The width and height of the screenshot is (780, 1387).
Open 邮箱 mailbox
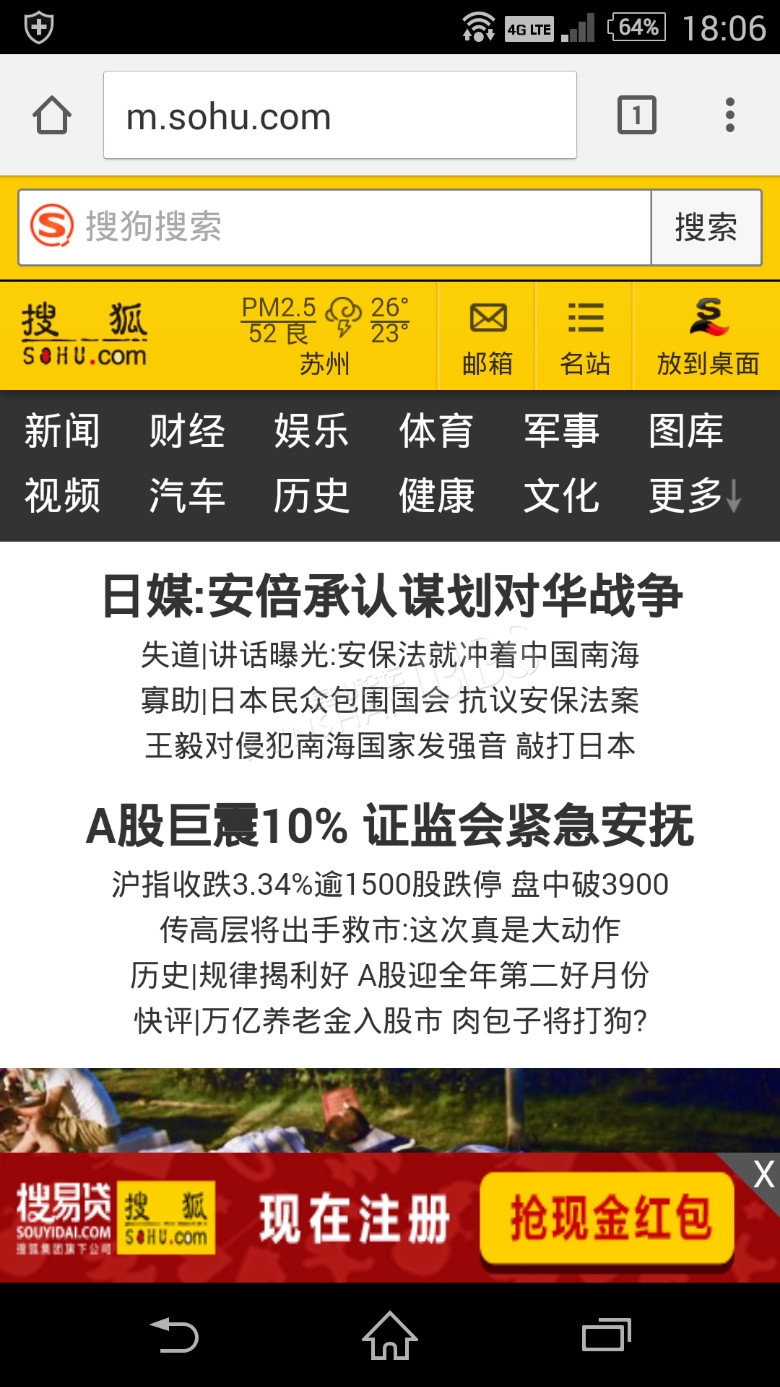[487, 338]
